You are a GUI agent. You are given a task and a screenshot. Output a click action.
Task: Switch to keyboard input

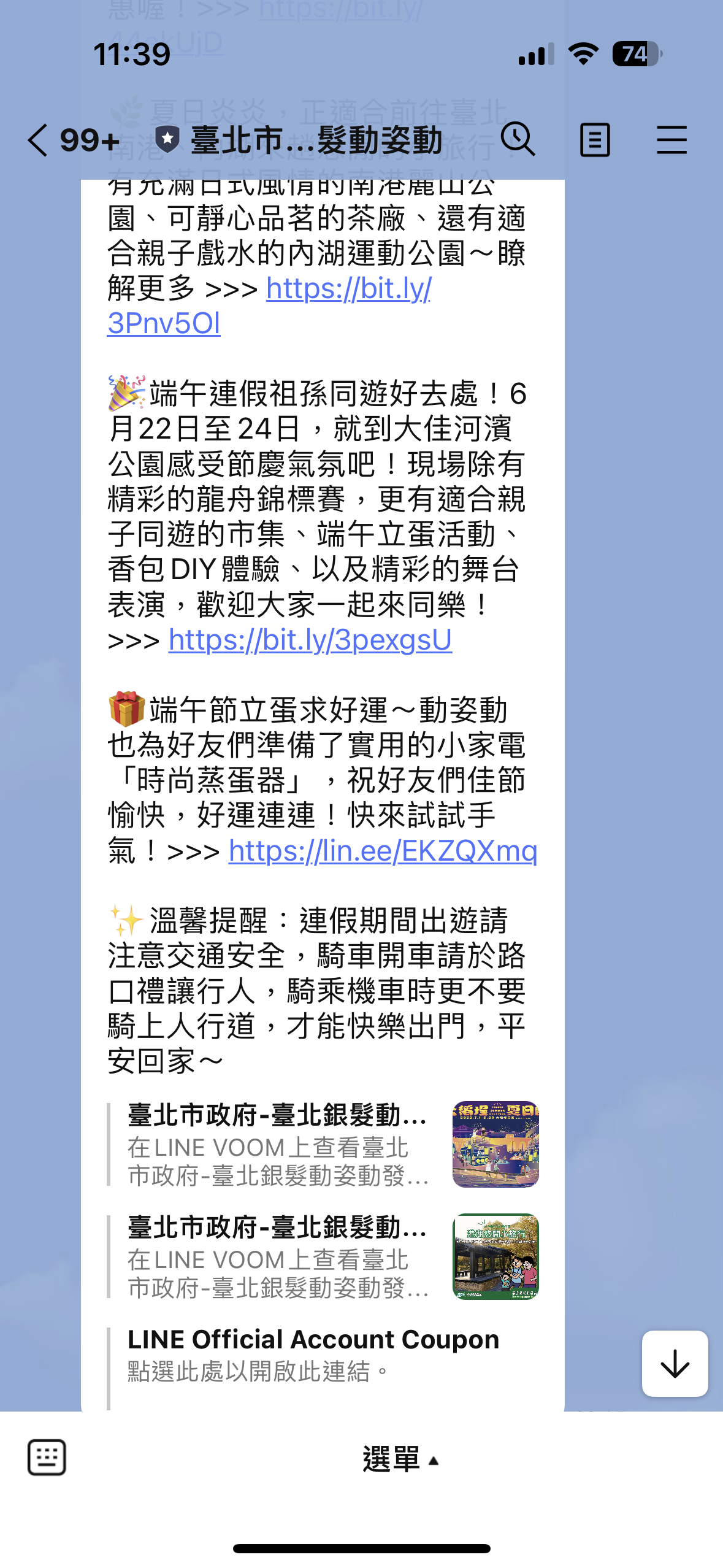tap(47, 1457)
